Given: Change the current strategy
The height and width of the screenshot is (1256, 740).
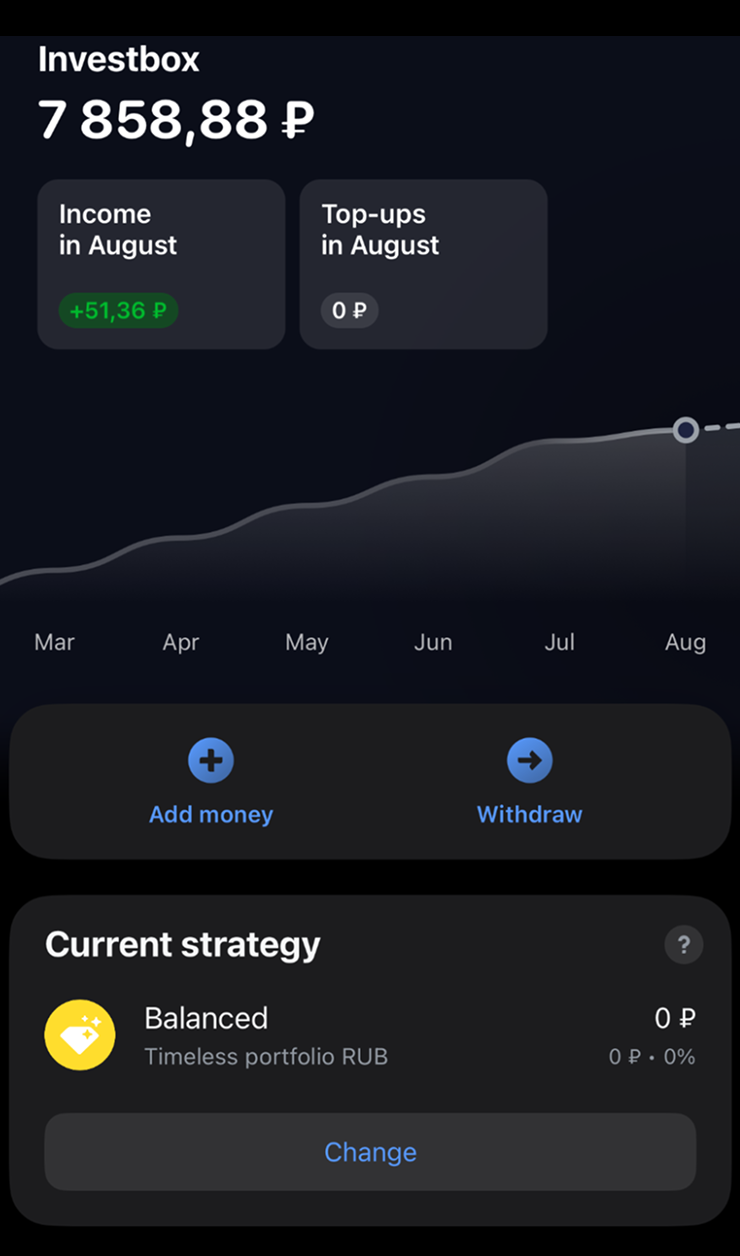Looking at the screenshot, I should tap(370, 1152).
